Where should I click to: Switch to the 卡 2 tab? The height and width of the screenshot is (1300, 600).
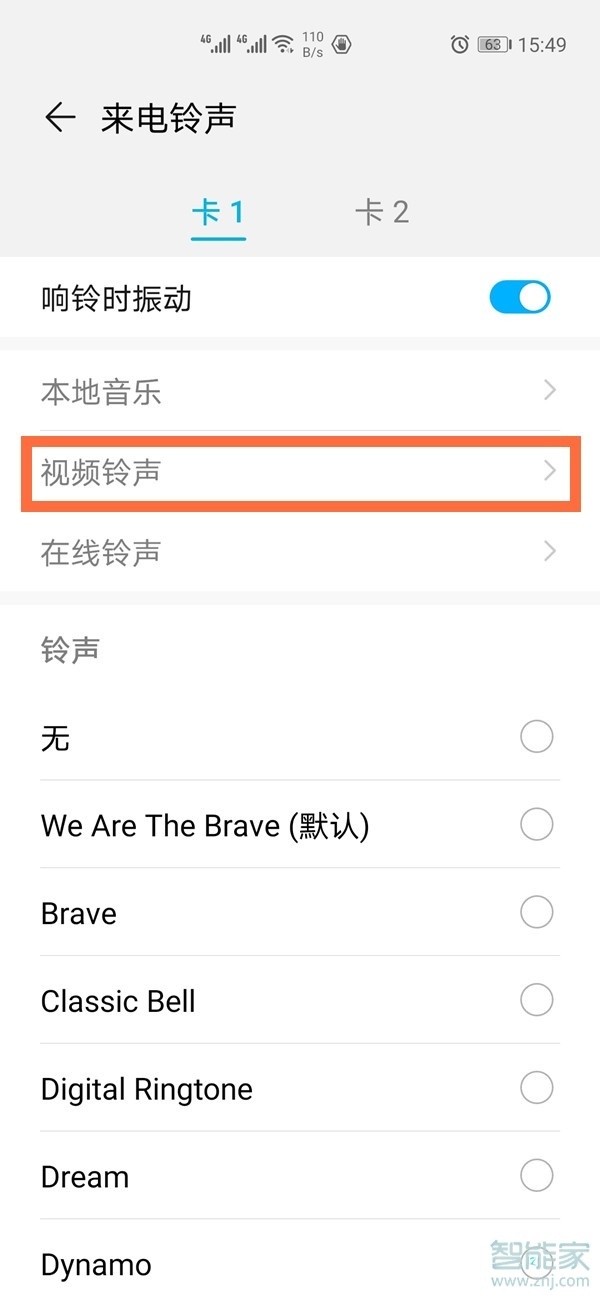382,212
